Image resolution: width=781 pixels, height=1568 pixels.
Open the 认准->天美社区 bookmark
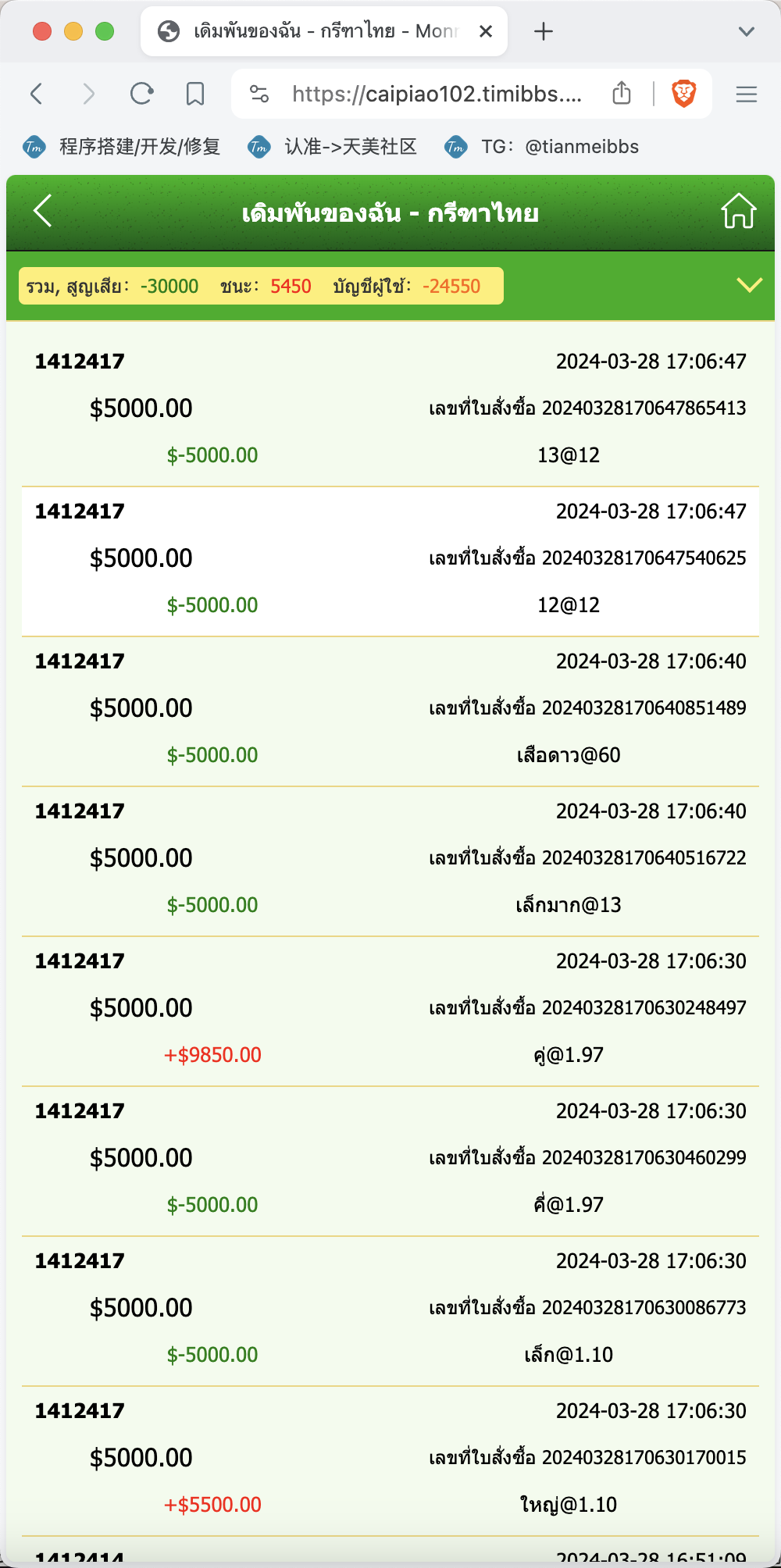[332, 147]
